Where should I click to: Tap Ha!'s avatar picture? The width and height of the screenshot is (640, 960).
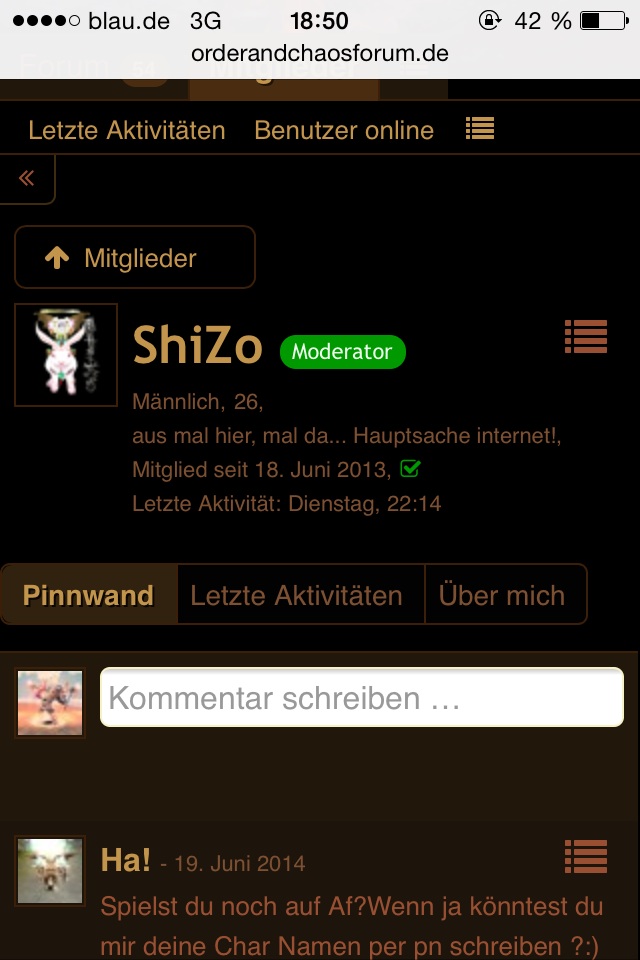point(50,871)
